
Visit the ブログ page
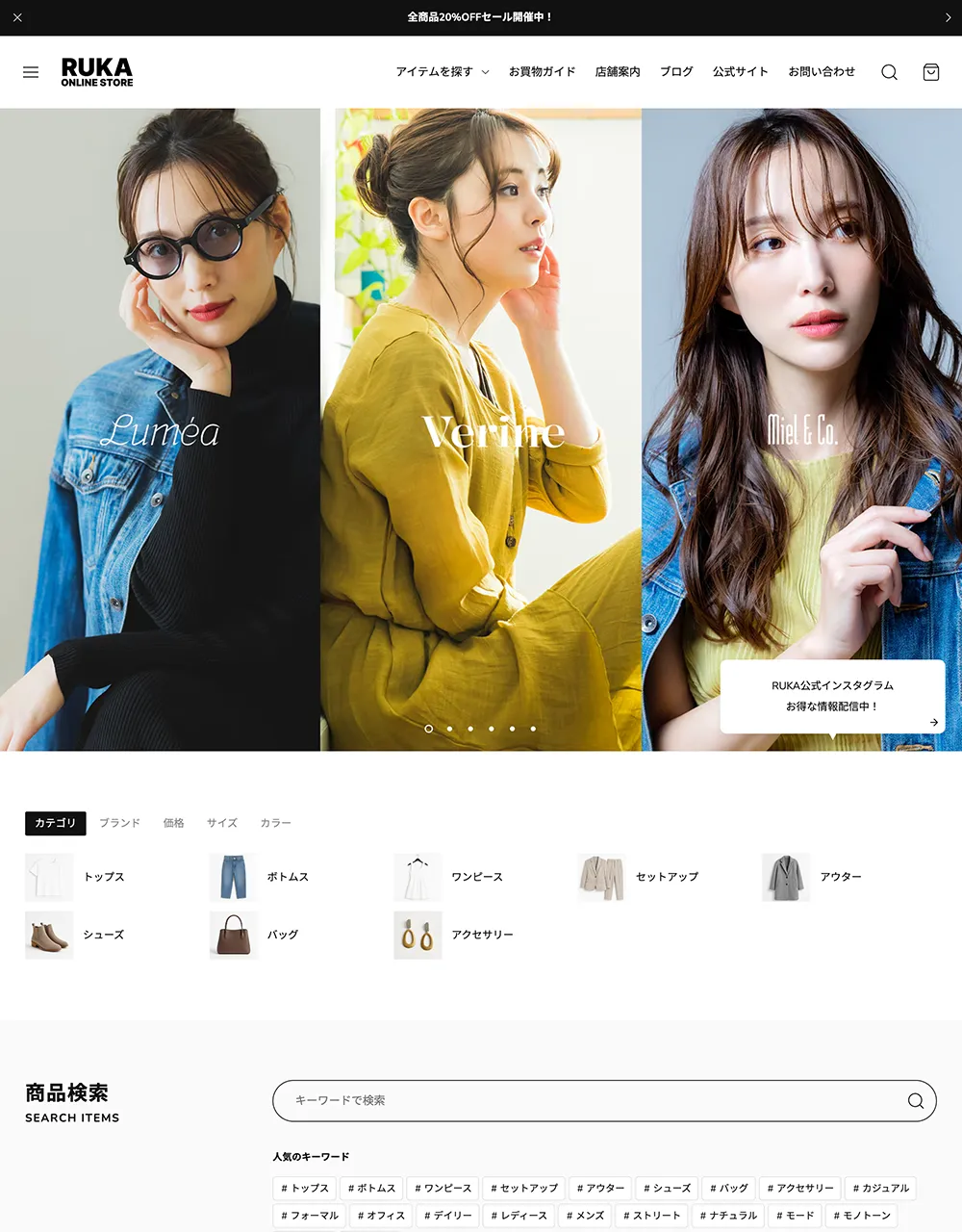(x=676, y=72)
